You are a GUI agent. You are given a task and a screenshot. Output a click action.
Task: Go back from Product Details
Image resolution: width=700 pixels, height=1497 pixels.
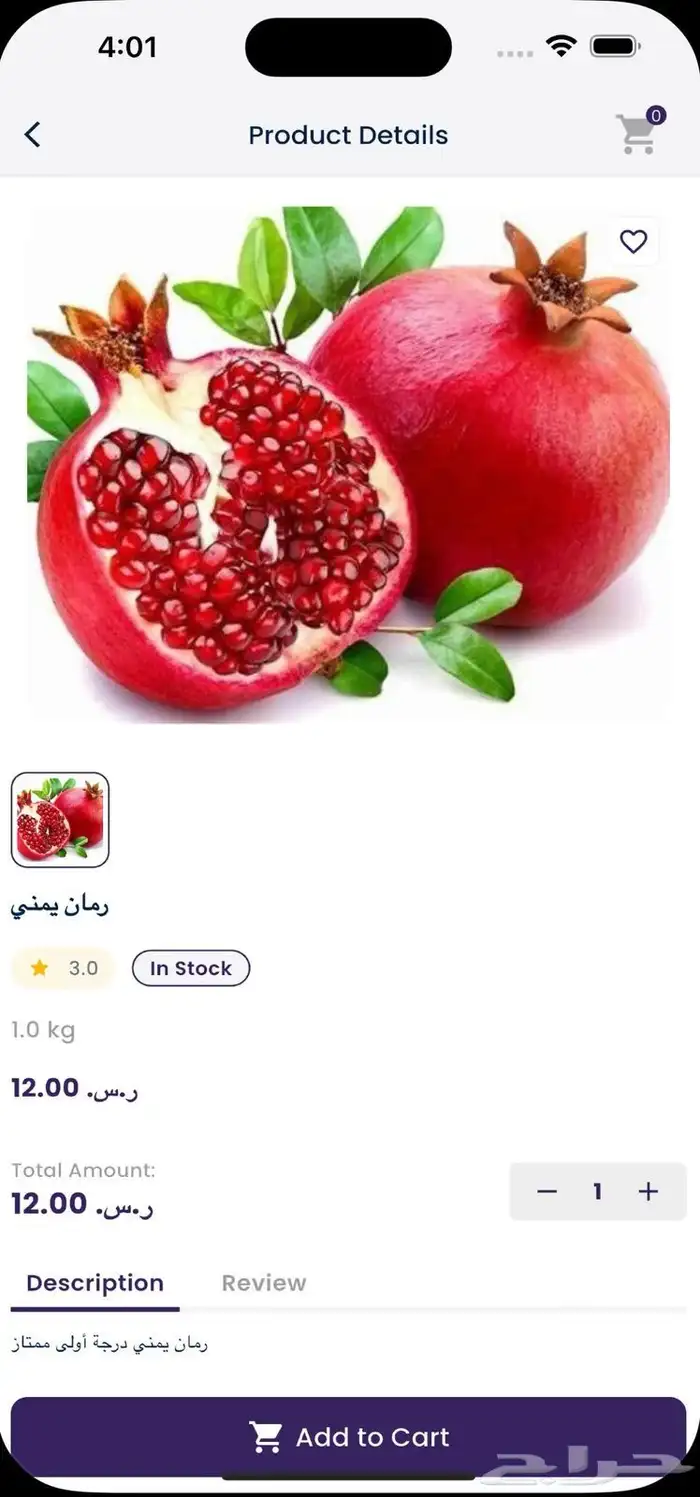(33, 135)
